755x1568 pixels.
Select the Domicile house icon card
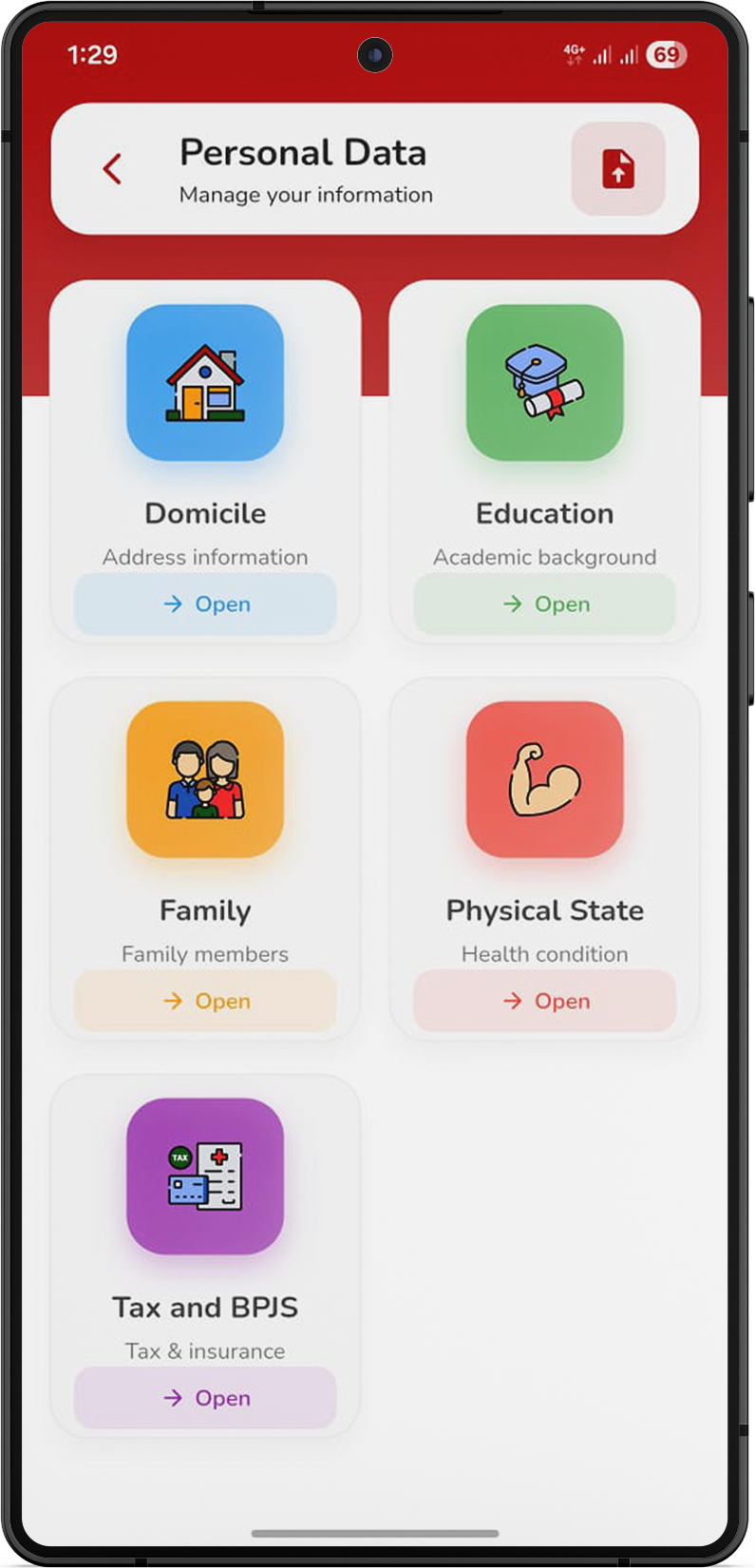point(205,383)
